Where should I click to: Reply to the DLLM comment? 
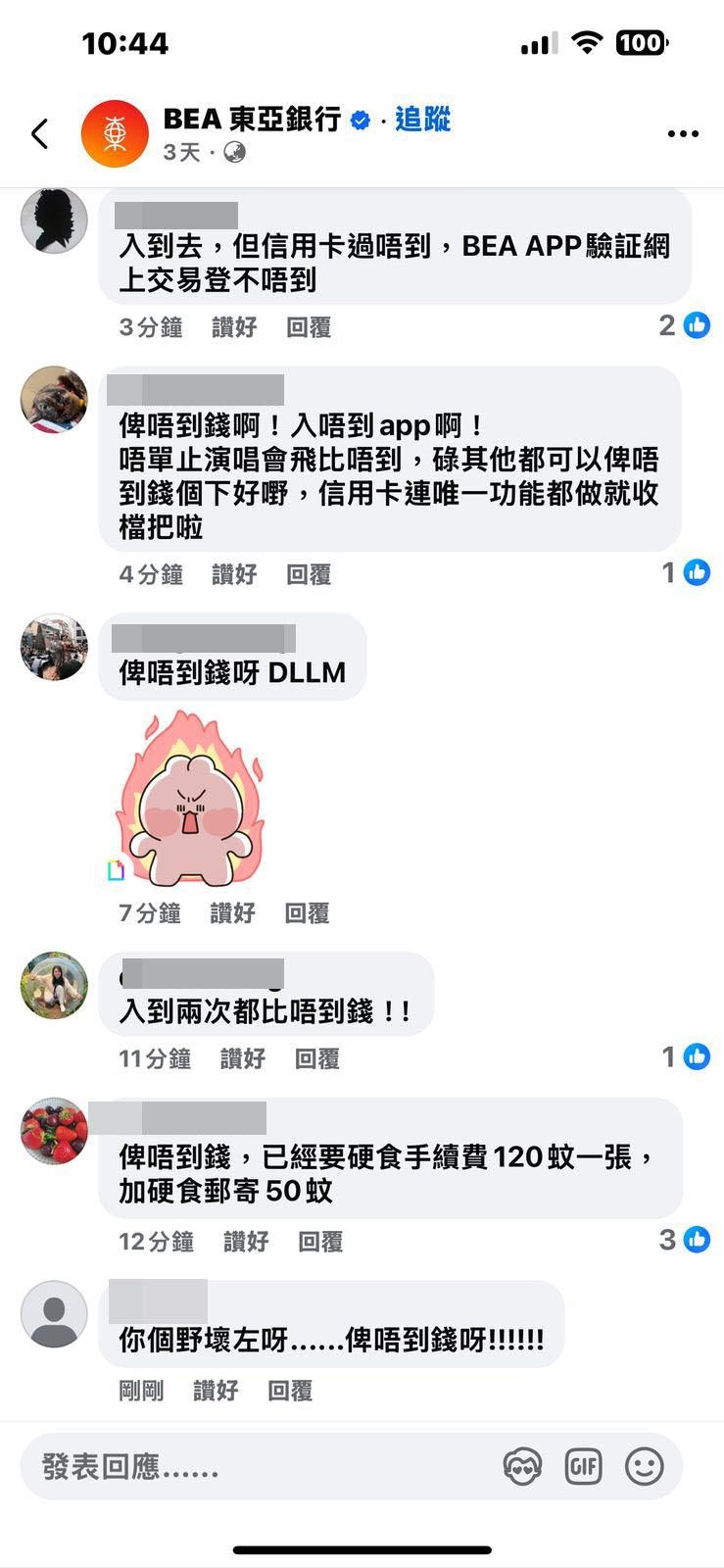tap(307, 913)
